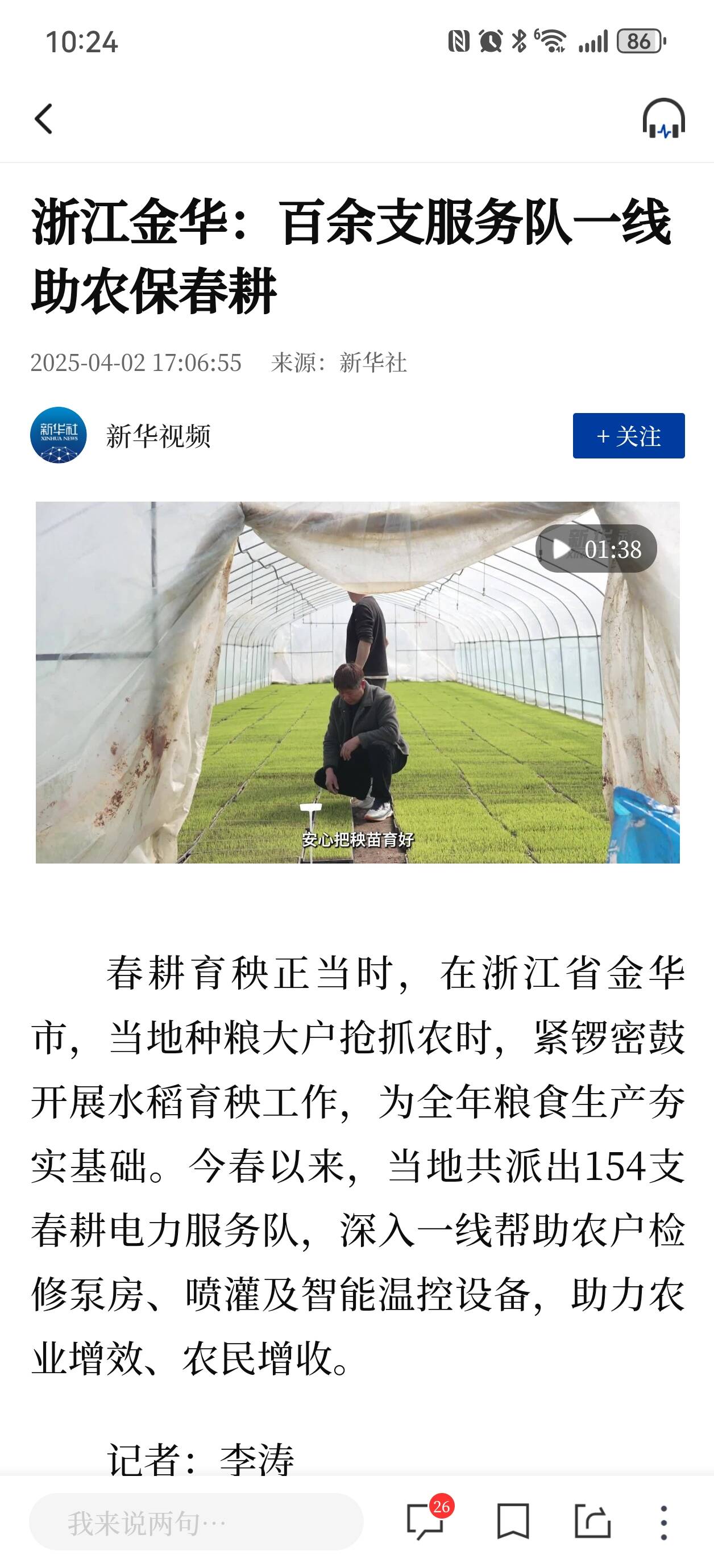Open the more options menu
Viewport: 714px width, 1568px height.
[x=663, y=1523]
